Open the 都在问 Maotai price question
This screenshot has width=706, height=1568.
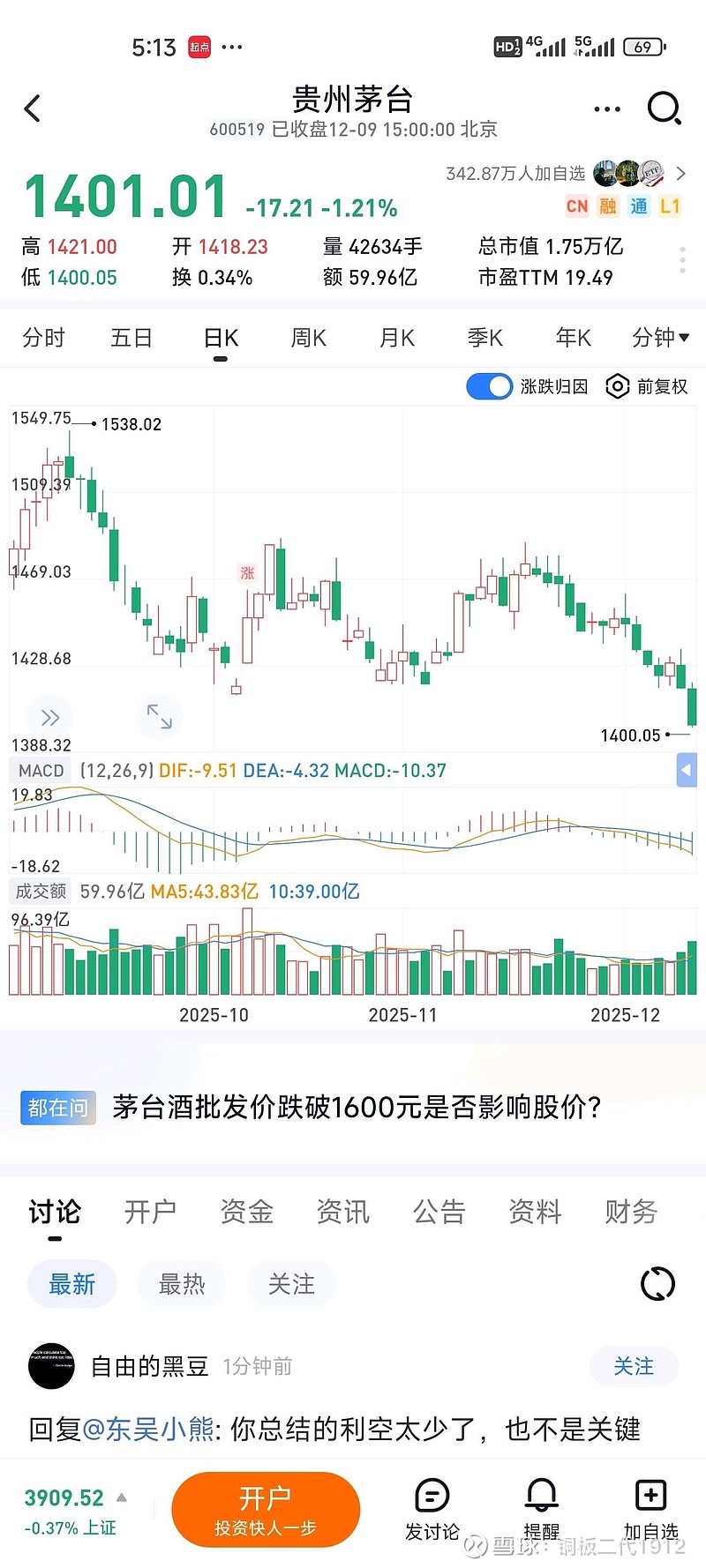353,1108
